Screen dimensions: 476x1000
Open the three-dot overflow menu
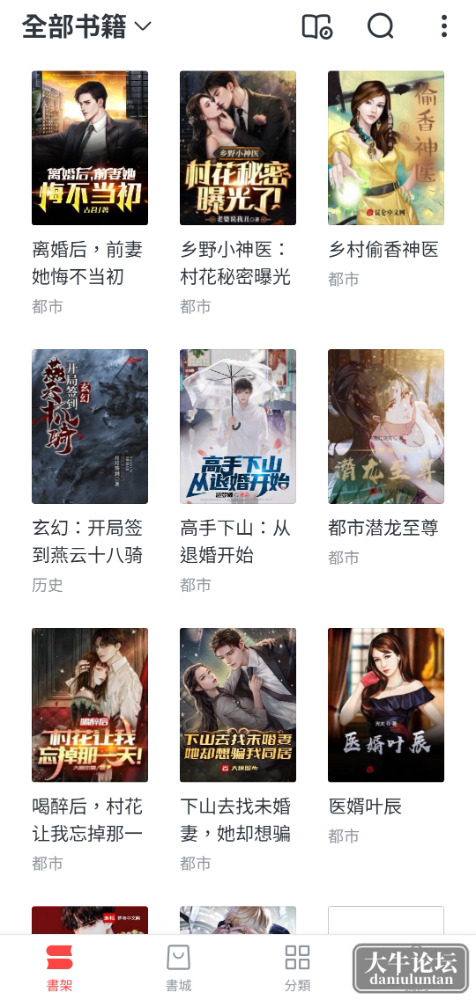[x=444, y=27]
